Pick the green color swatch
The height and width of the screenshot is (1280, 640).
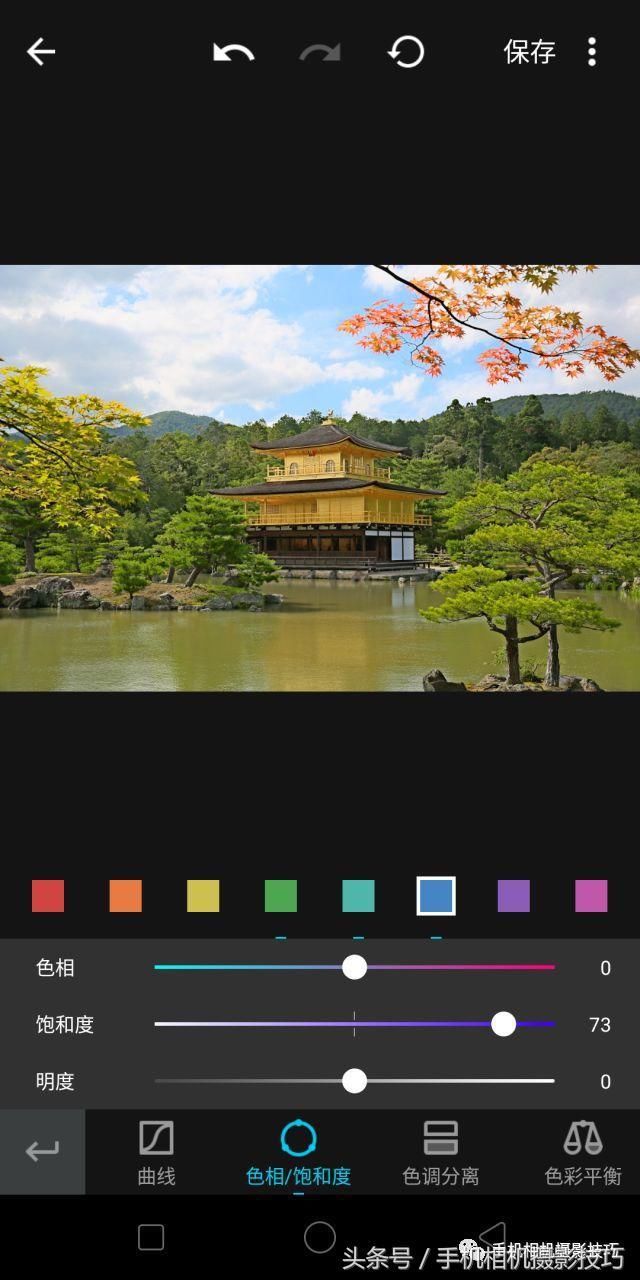pos(281,896)
